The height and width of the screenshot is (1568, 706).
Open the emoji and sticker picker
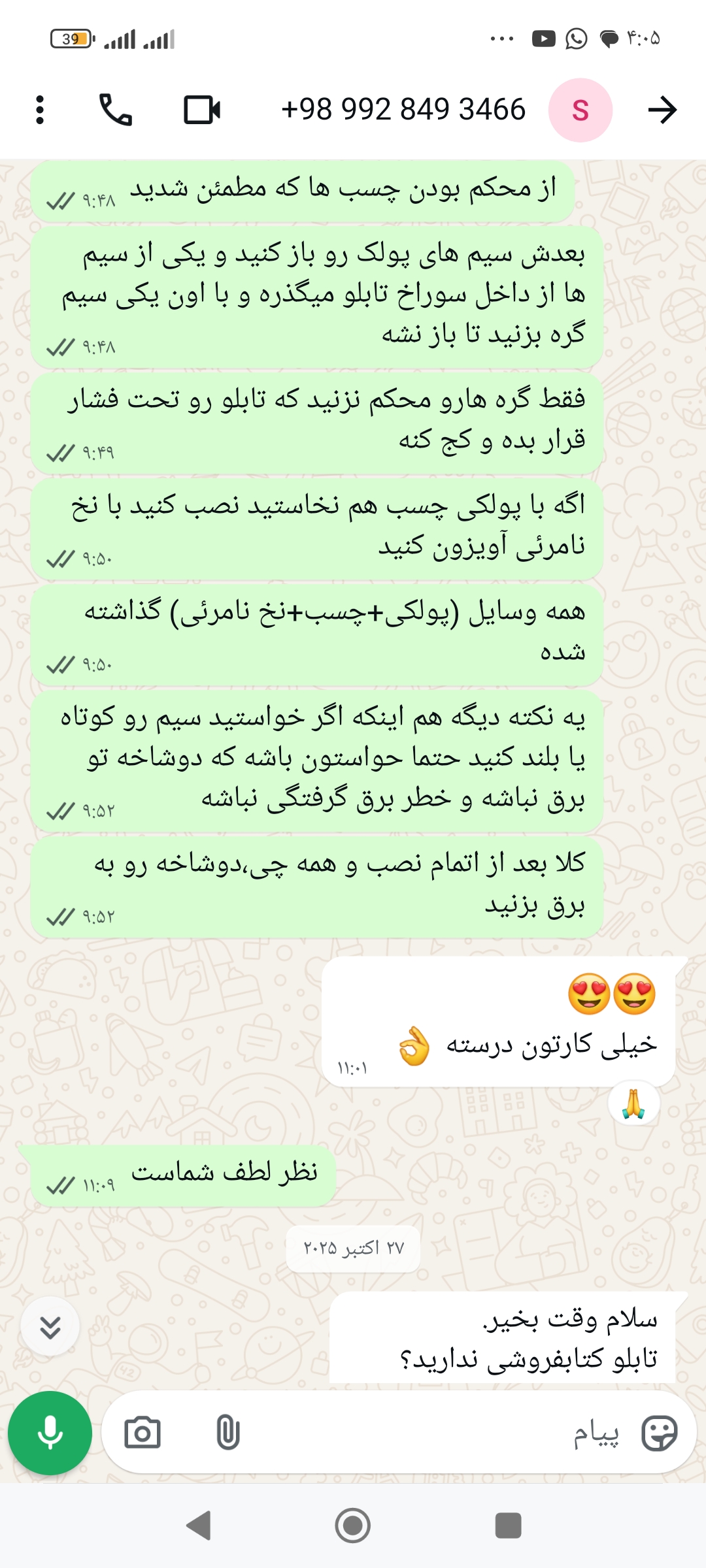[x=659, y=1433]
